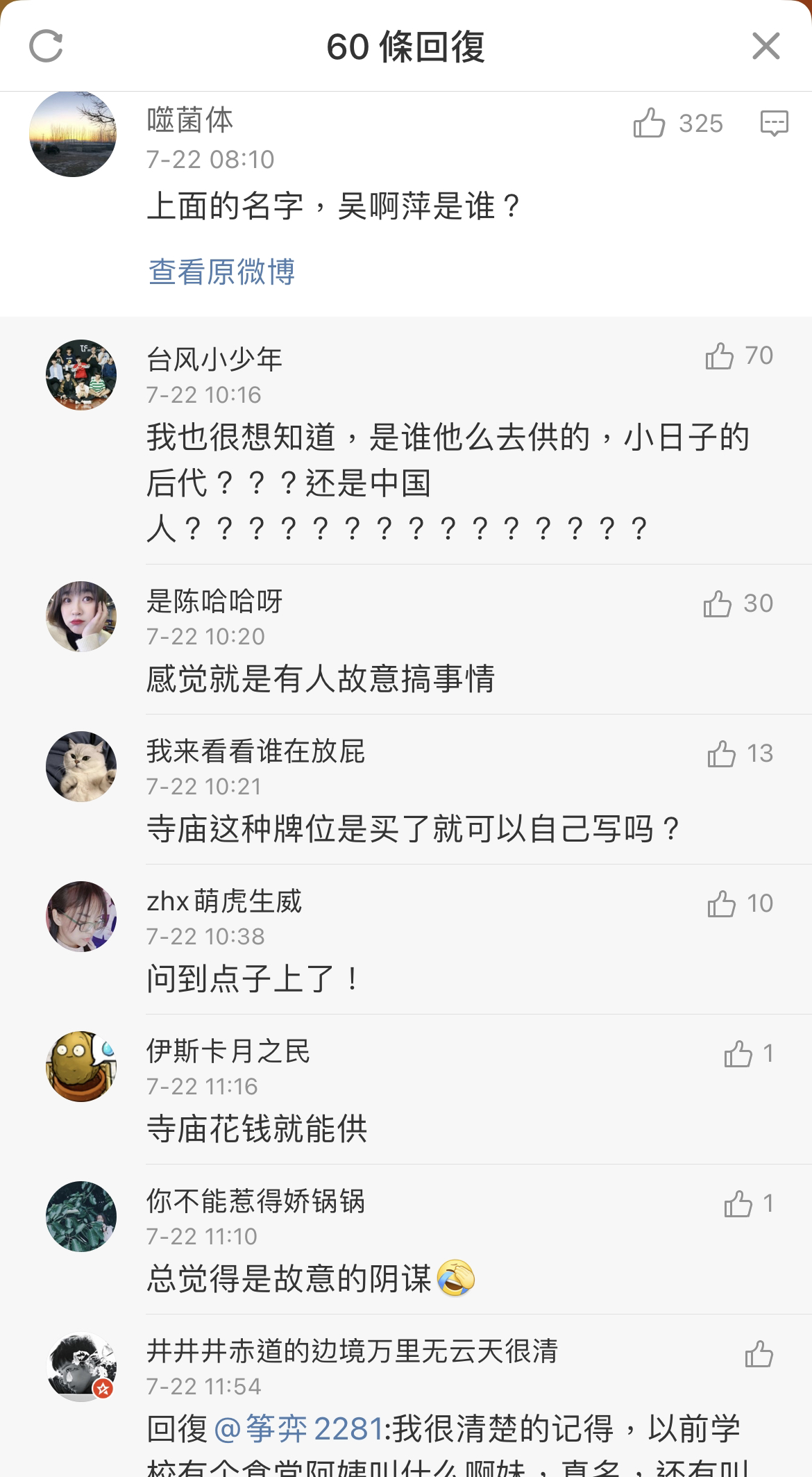View 是陈哈哈呀's profile picture

click(x=81, y=617)
